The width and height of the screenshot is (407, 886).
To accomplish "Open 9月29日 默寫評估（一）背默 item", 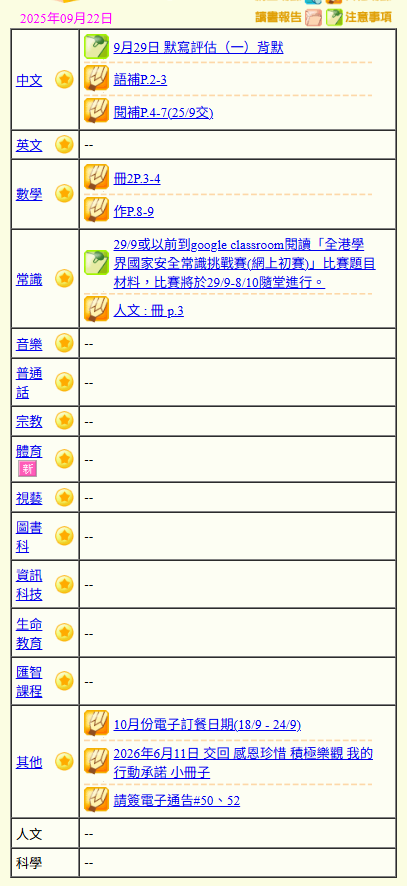I will (198, 47).
